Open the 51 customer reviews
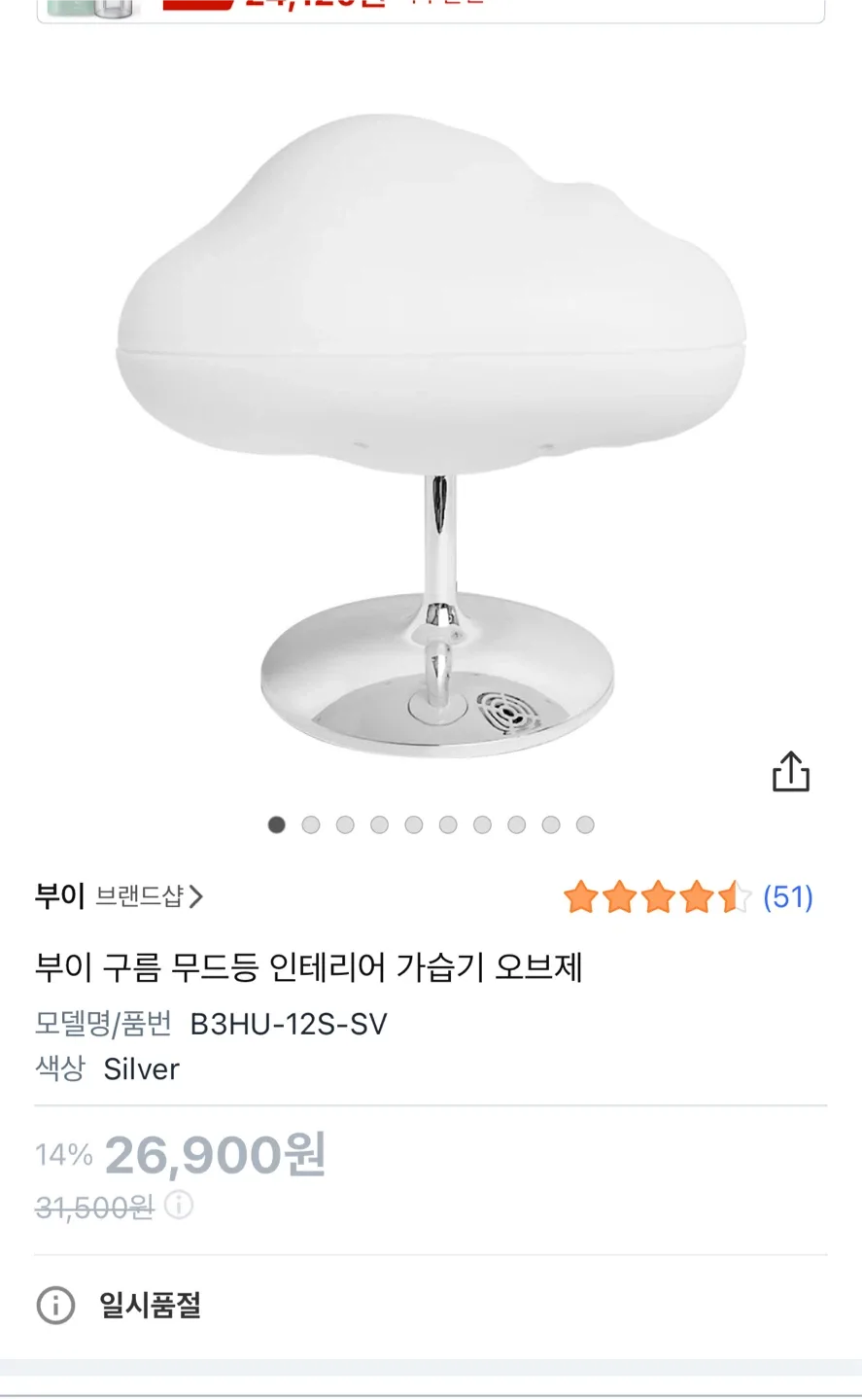This screenshot has height=1400, width=862. tap(787, 896)
